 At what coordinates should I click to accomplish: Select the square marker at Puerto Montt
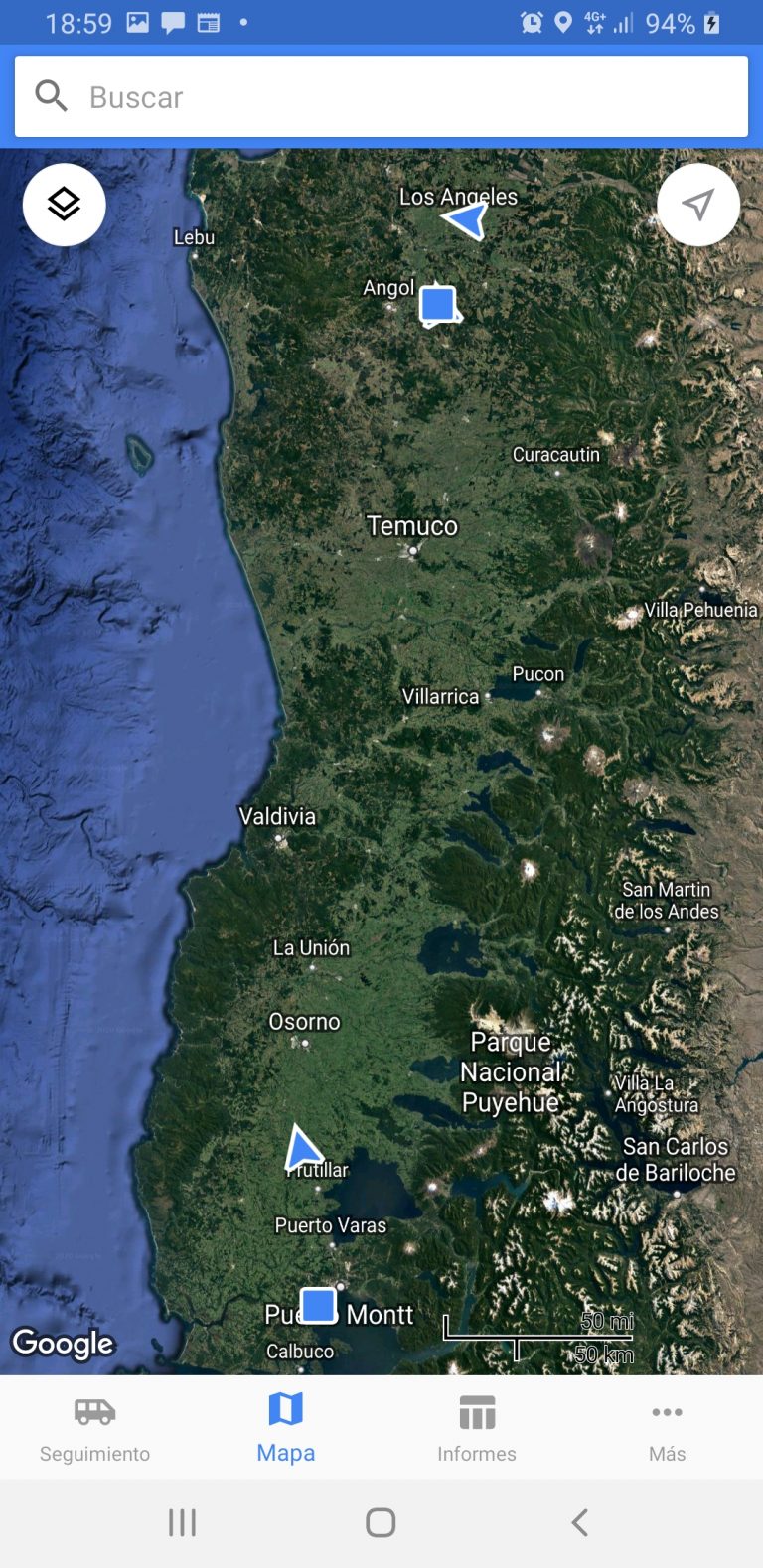318,1305
